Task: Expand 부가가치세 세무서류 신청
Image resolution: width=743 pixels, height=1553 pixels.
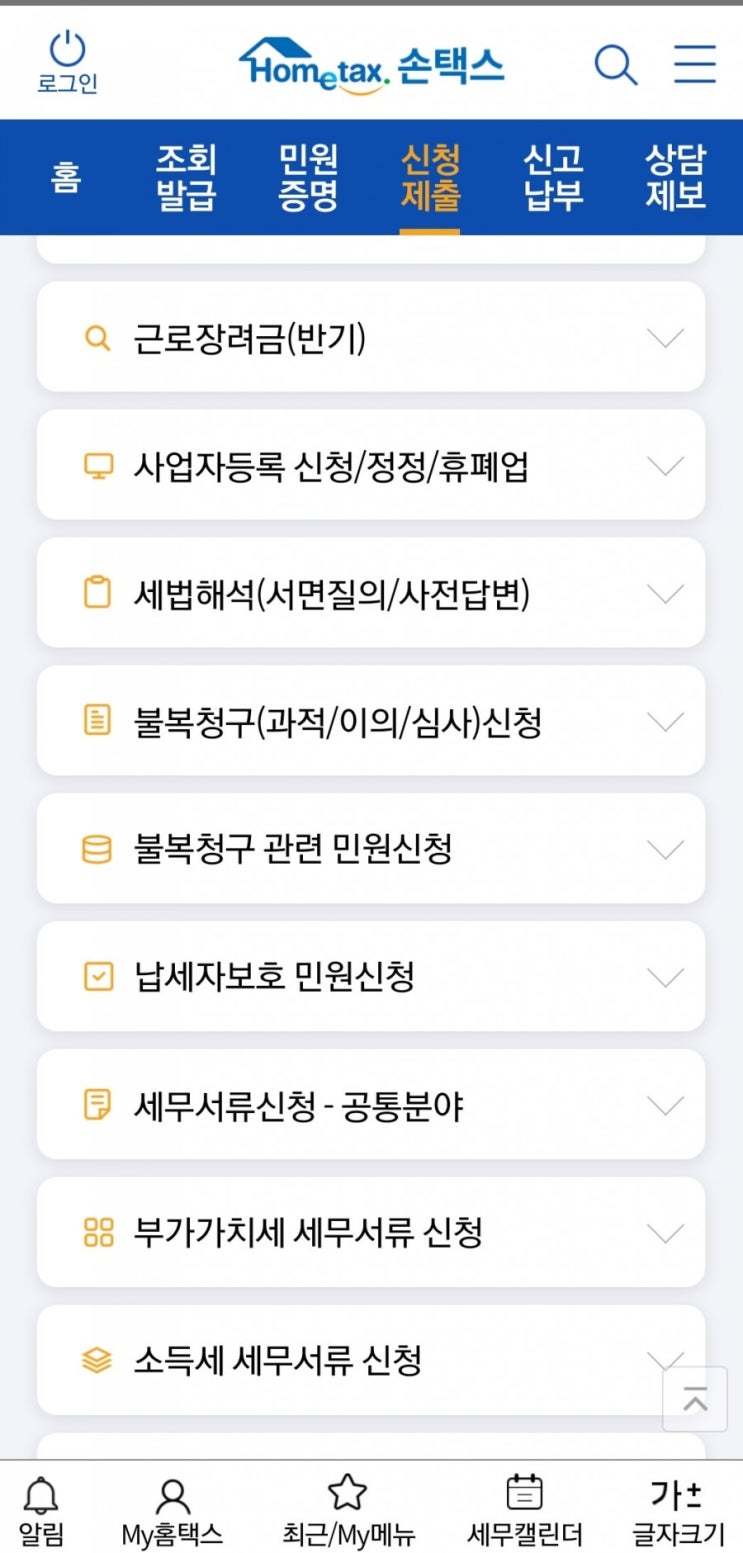Action: 371,1233
